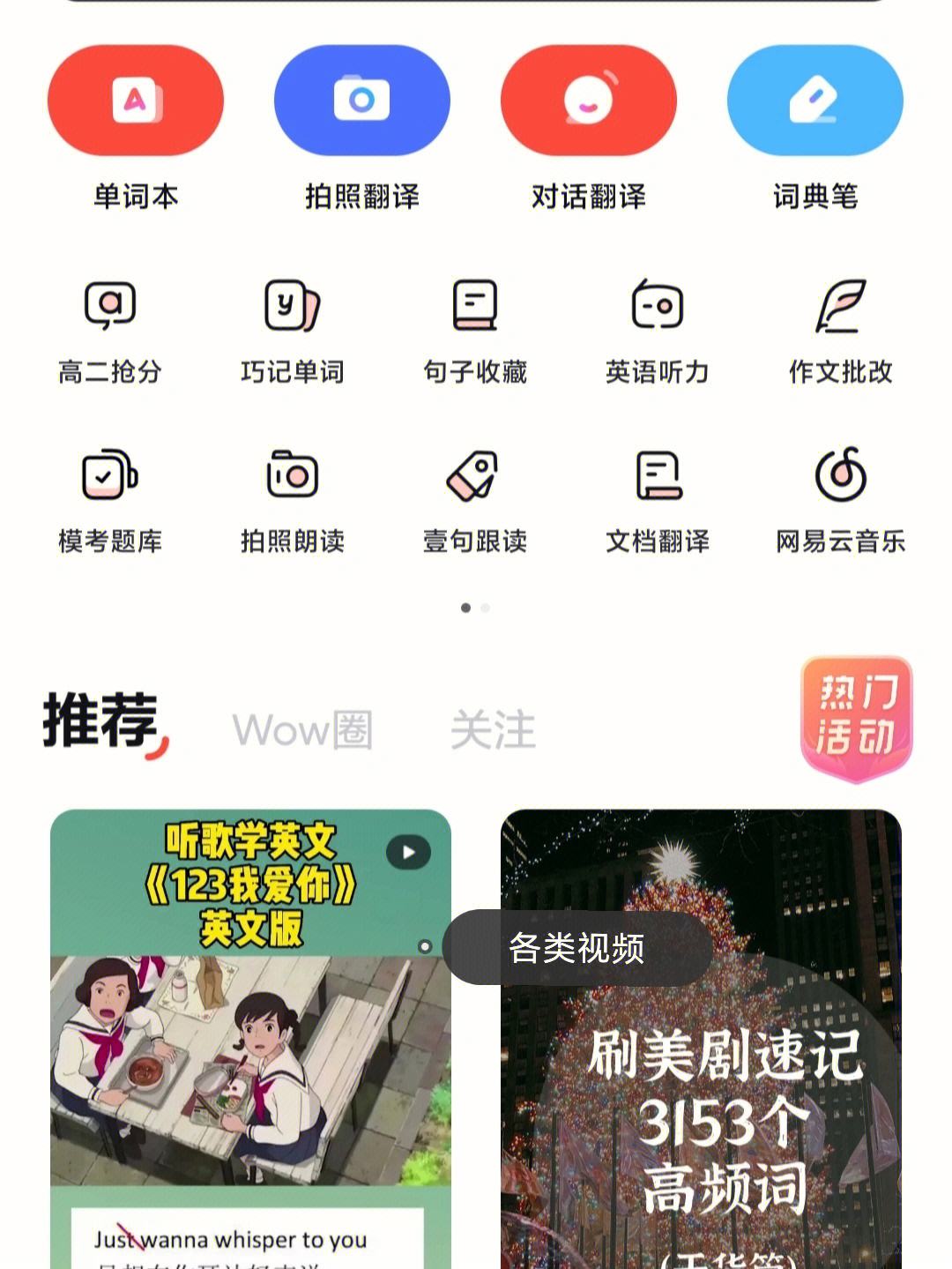
Task: Switch to the Wow圈 tab
Action: pos(303,728)
